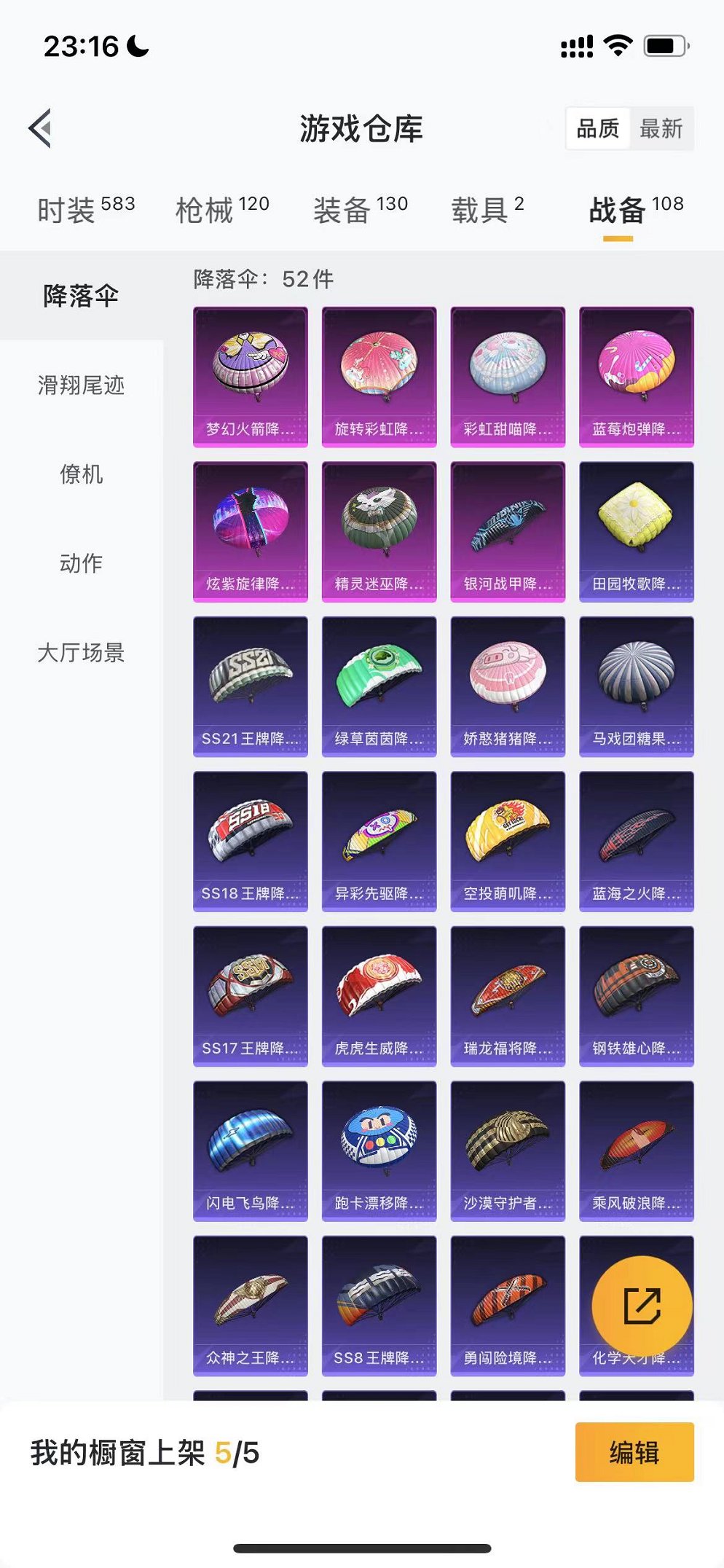This screenshot has width=724, height=1568.
Task: Sort items by 品质
Action: coord(598,129)
